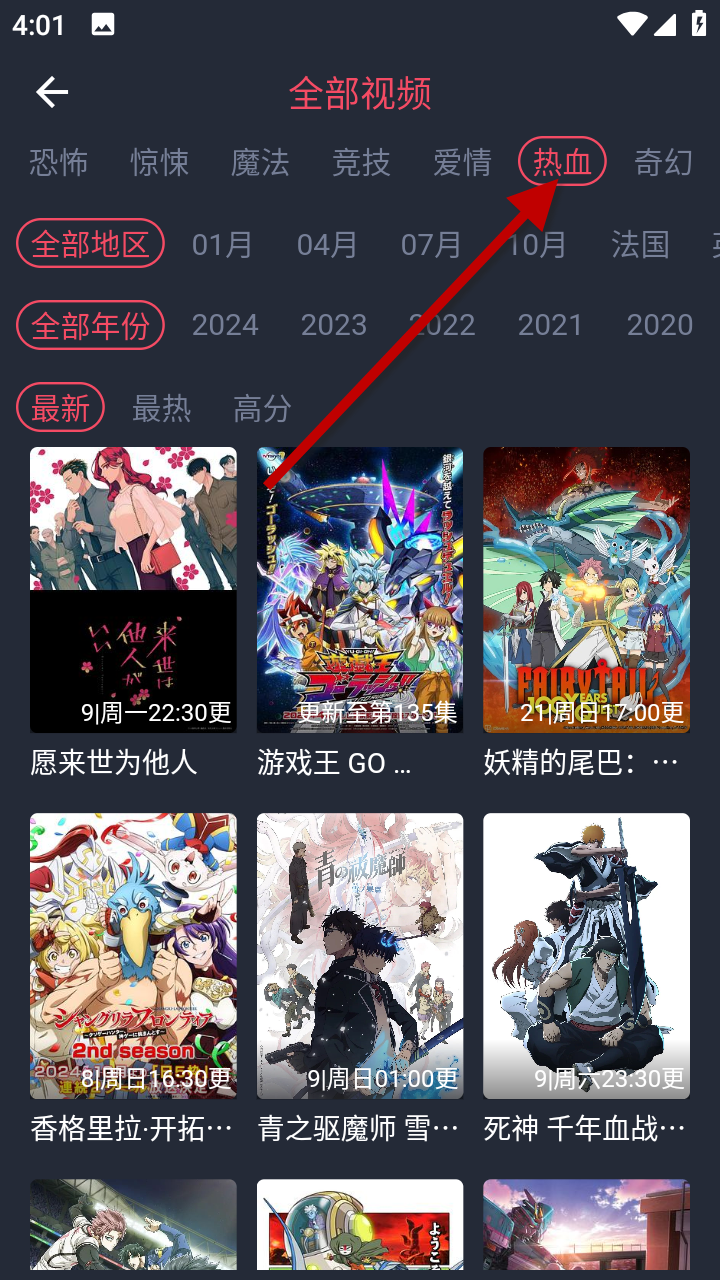
Task: Open 香格里拉·开拓 anime card
Action: 133,956
